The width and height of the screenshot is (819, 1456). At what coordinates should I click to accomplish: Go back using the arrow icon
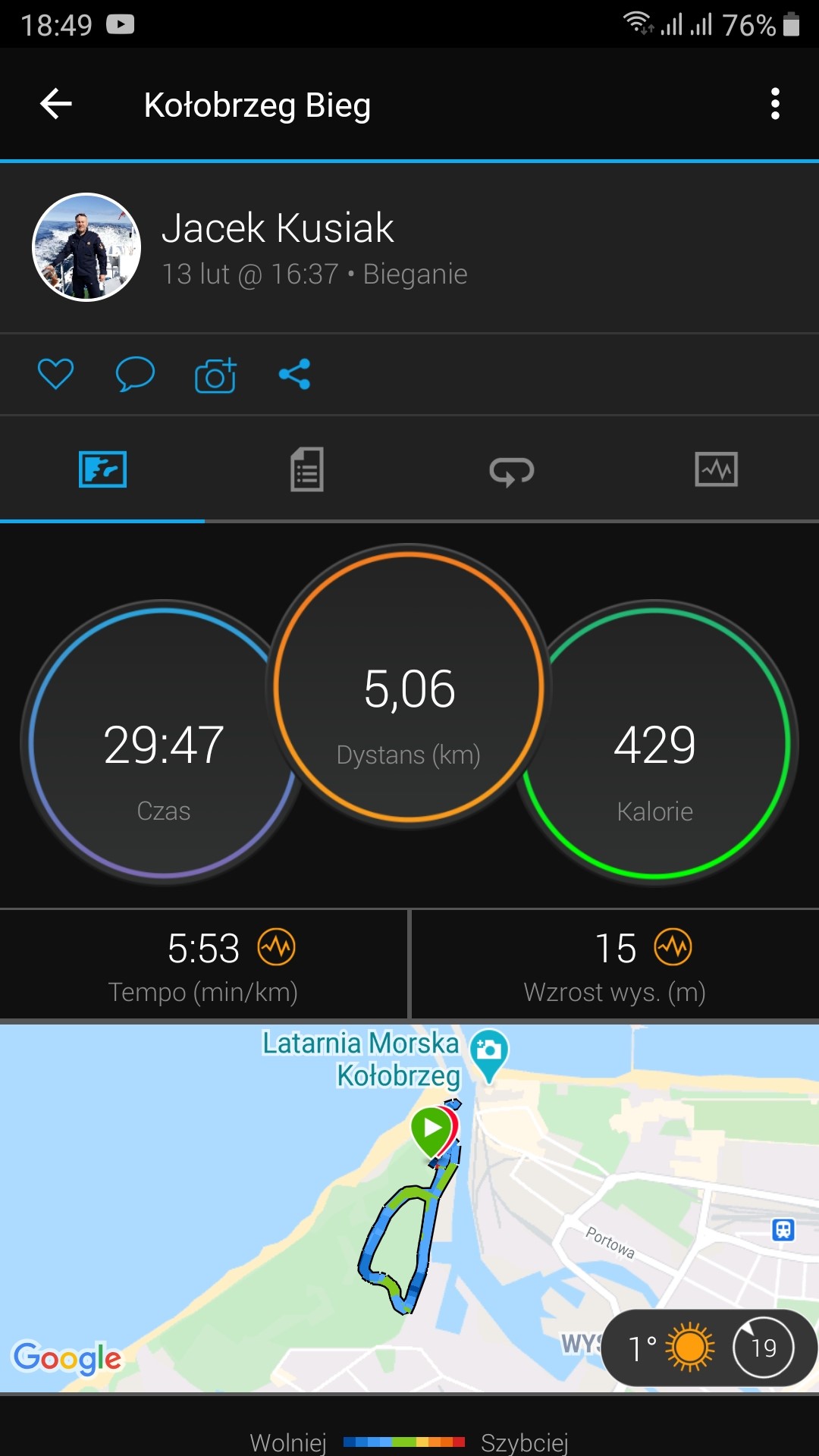56,104
